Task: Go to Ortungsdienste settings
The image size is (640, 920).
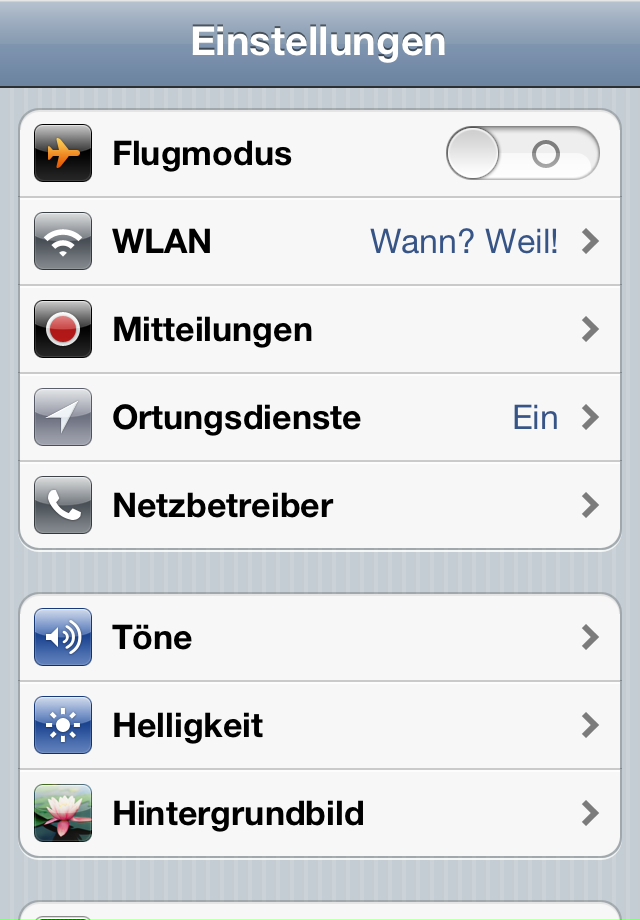Action: 320,418
